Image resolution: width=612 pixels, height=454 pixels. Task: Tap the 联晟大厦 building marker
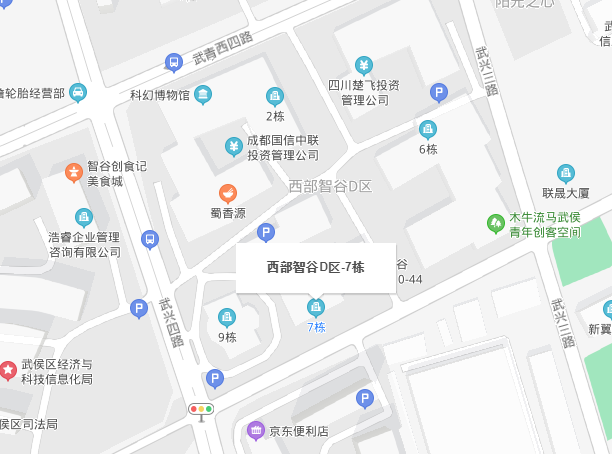(x=566, y=173)
